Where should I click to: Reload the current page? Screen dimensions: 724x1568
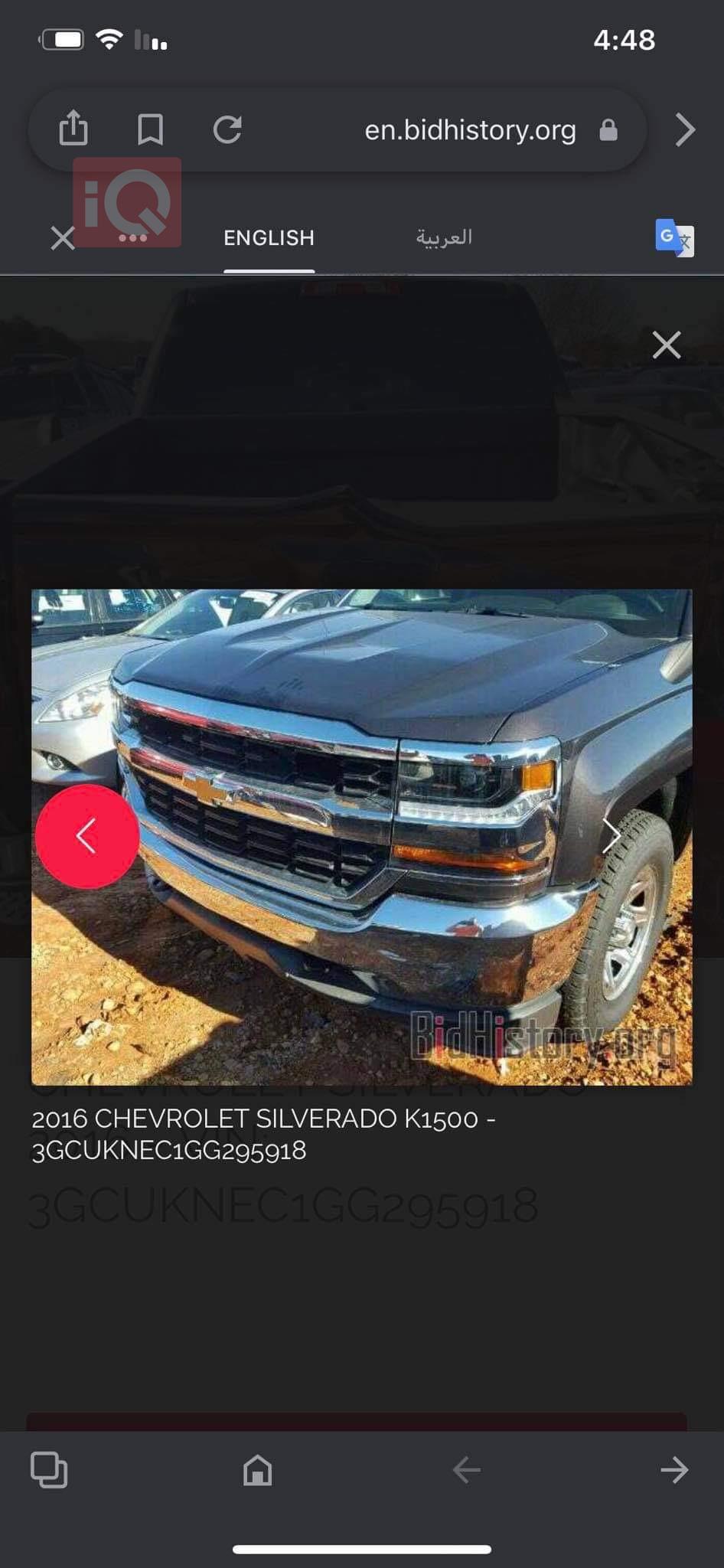[227, 129]
